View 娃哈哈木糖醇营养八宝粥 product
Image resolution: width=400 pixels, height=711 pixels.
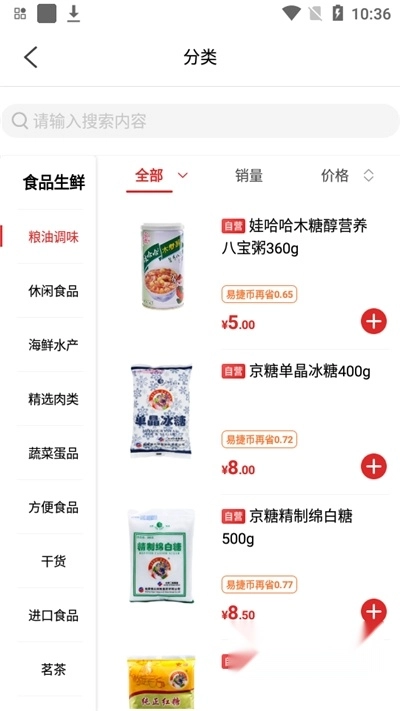pos(294,237)
